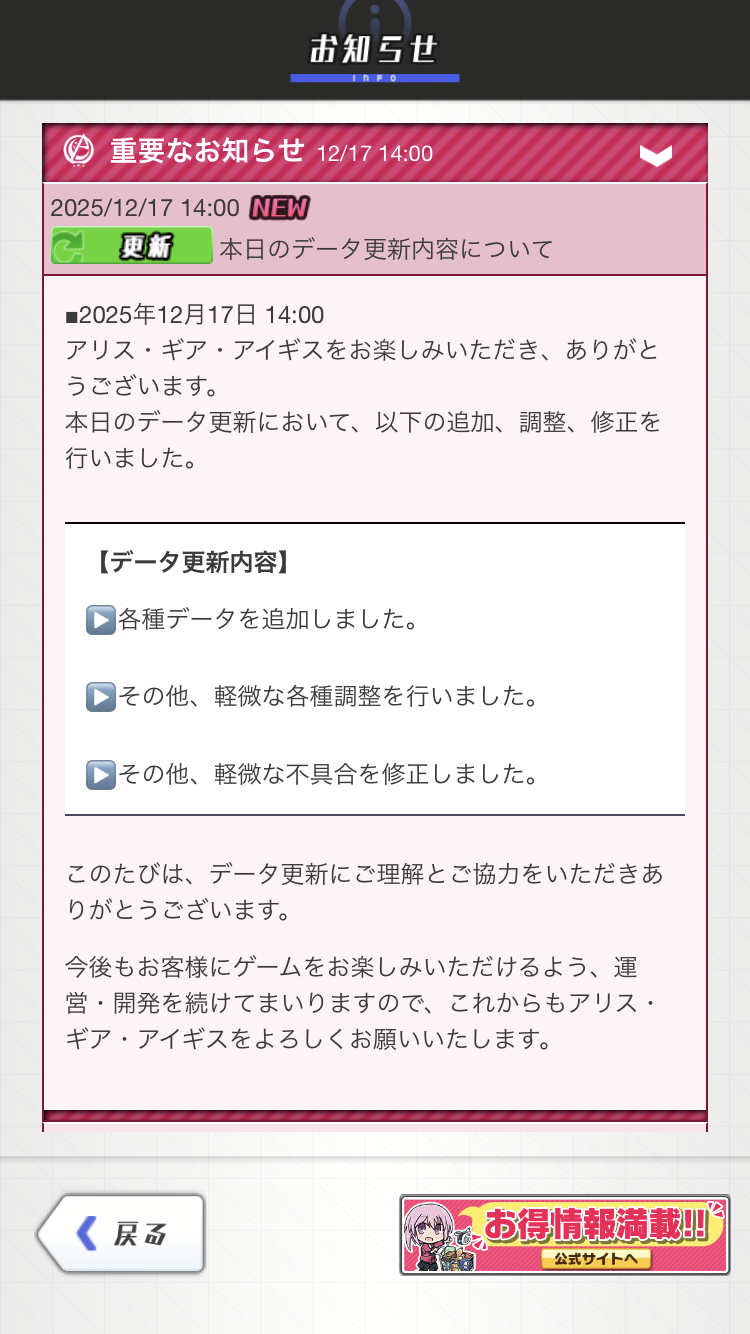Screen dimensions: 750x1334
Task: Open the お得情報満載 official site banner
Action: [564, 1235]
